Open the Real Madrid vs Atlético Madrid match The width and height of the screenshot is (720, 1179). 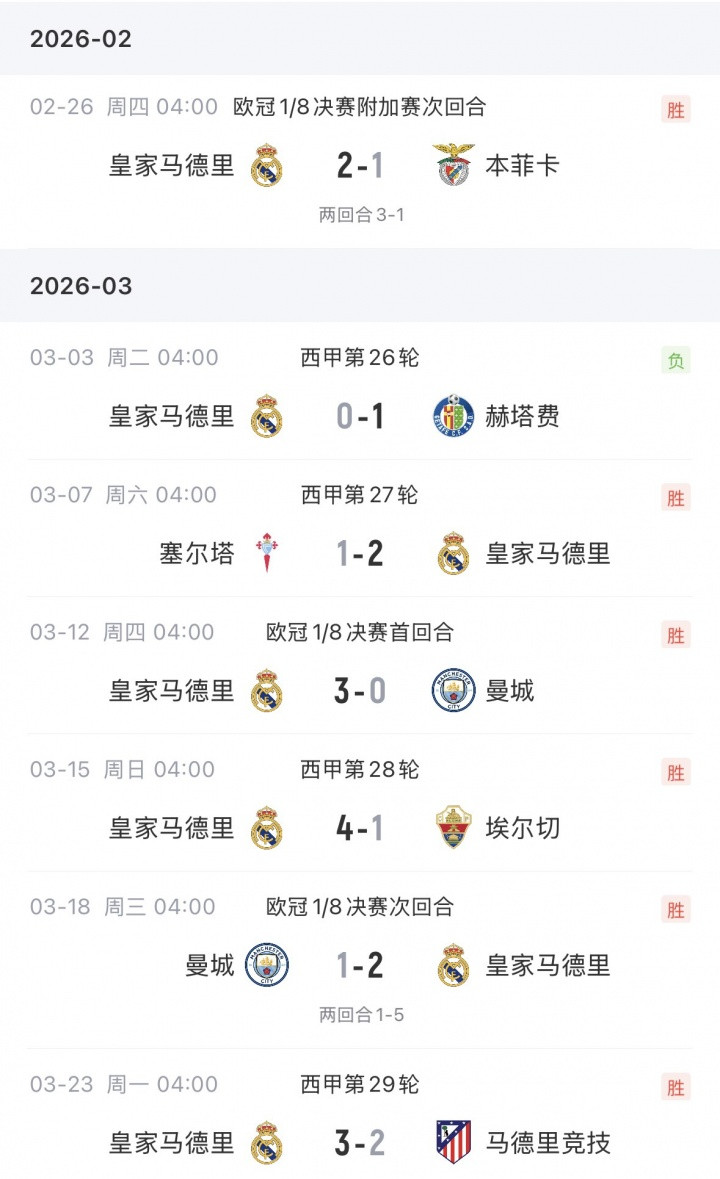(360, 1142)
